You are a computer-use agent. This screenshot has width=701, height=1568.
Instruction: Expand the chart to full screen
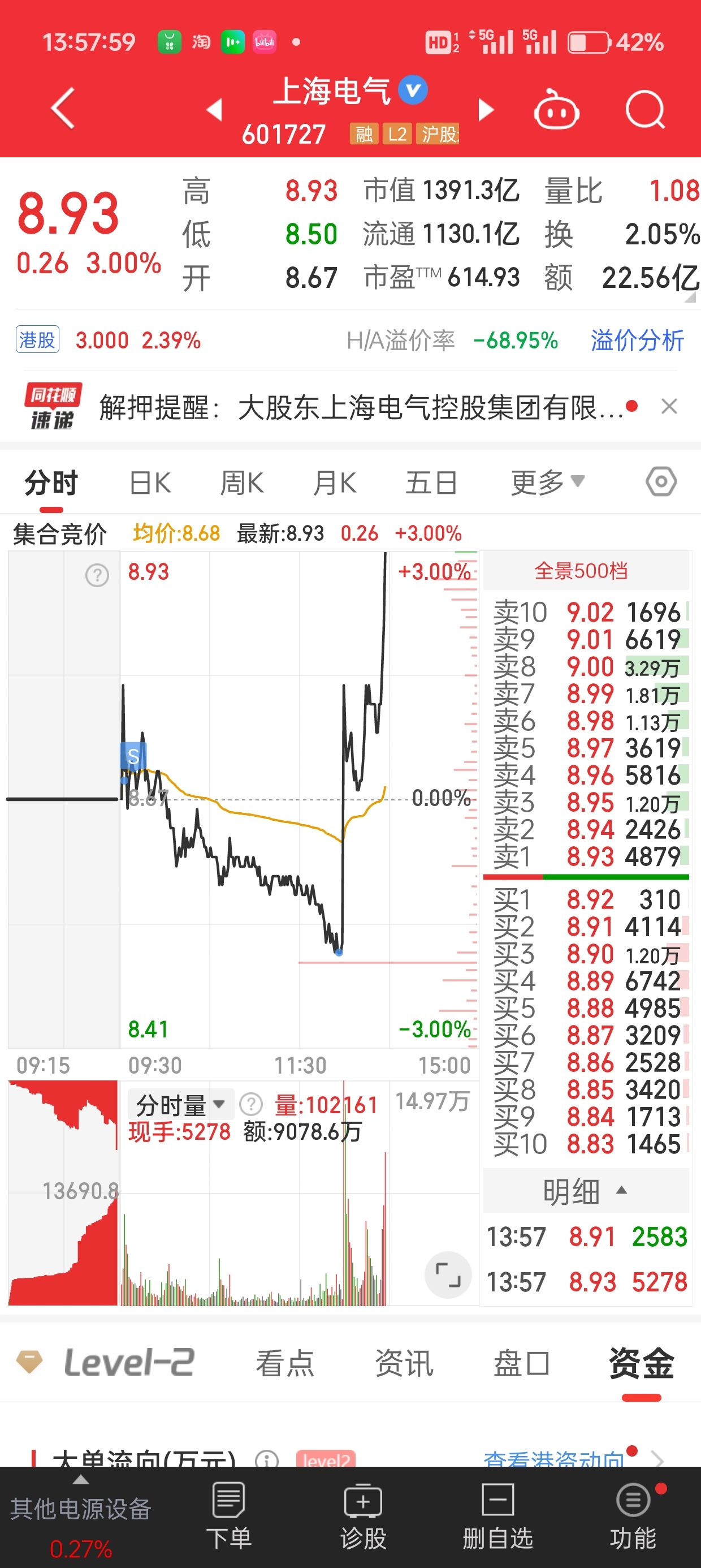coord(448,1274)
